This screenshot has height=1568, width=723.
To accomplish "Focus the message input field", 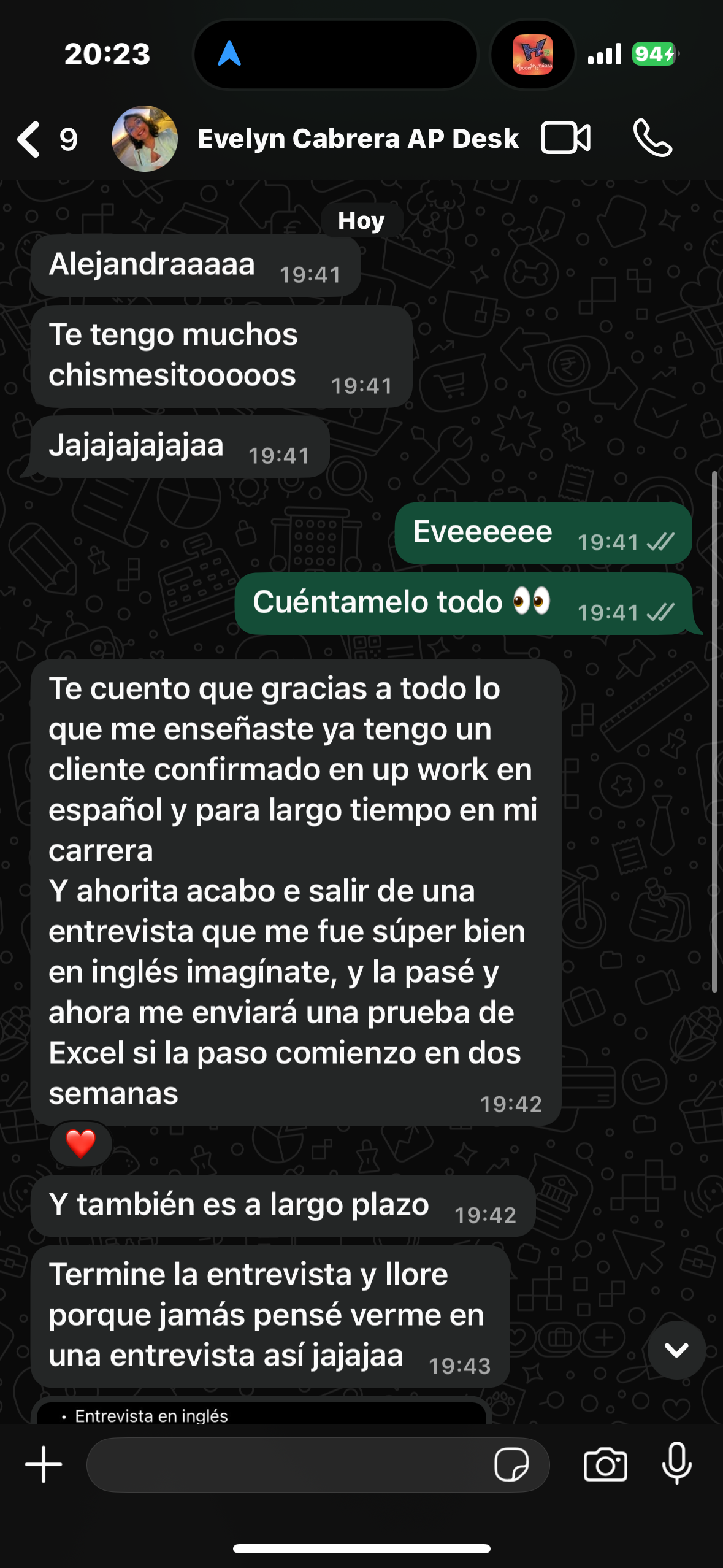I will 288,1465.
